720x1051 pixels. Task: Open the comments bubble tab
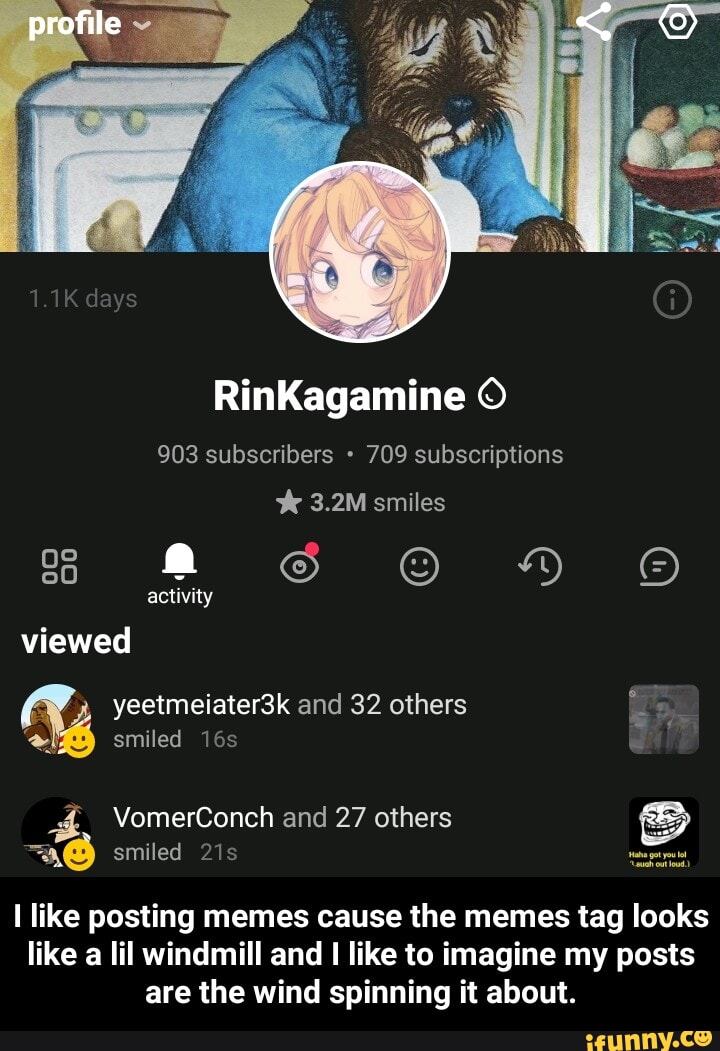659,567
